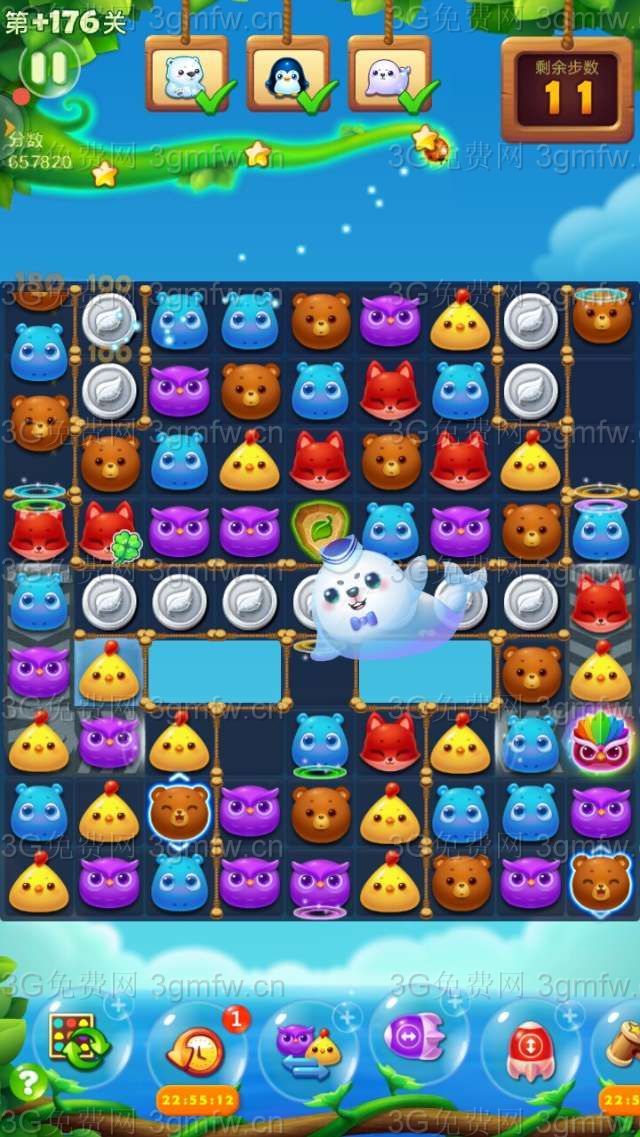
Task: Activate the horizontal rocket booster
Action: point(419,1040)
